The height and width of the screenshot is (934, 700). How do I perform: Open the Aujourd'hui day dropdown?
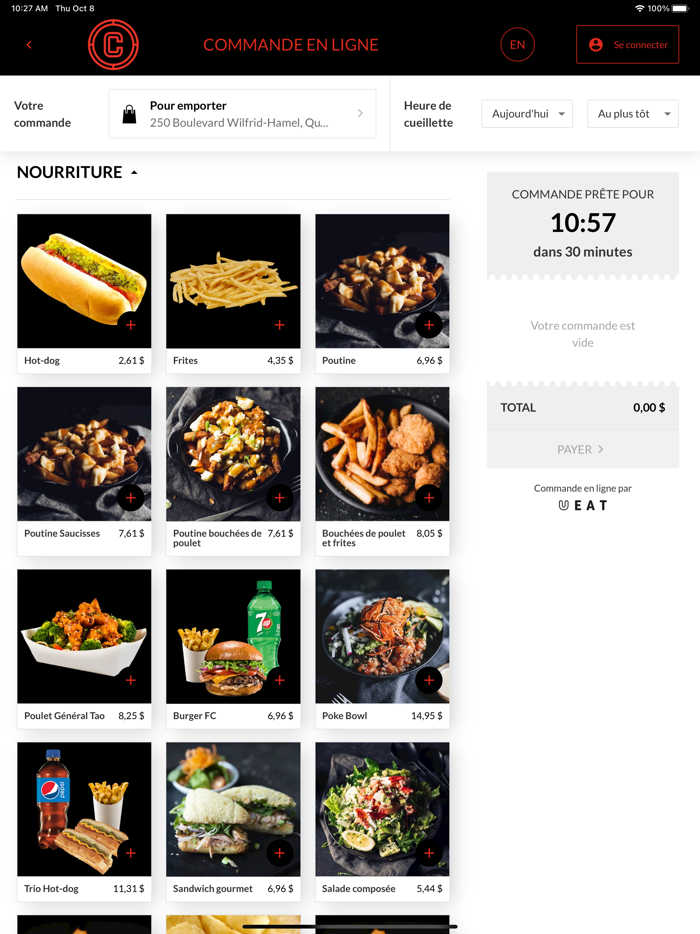527,114
